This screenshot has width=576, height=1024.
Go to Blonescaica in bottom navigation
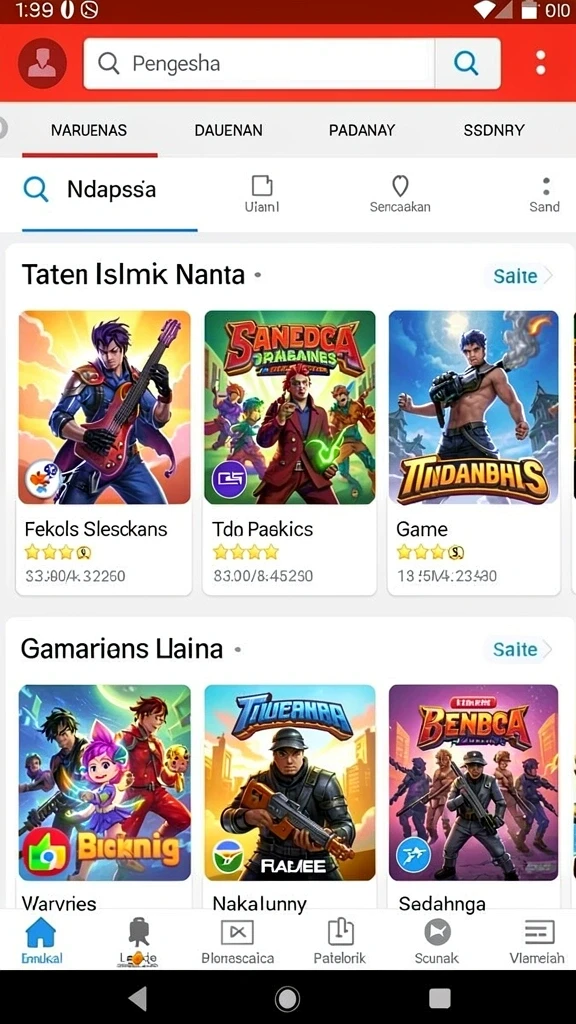tap(238, 940)
